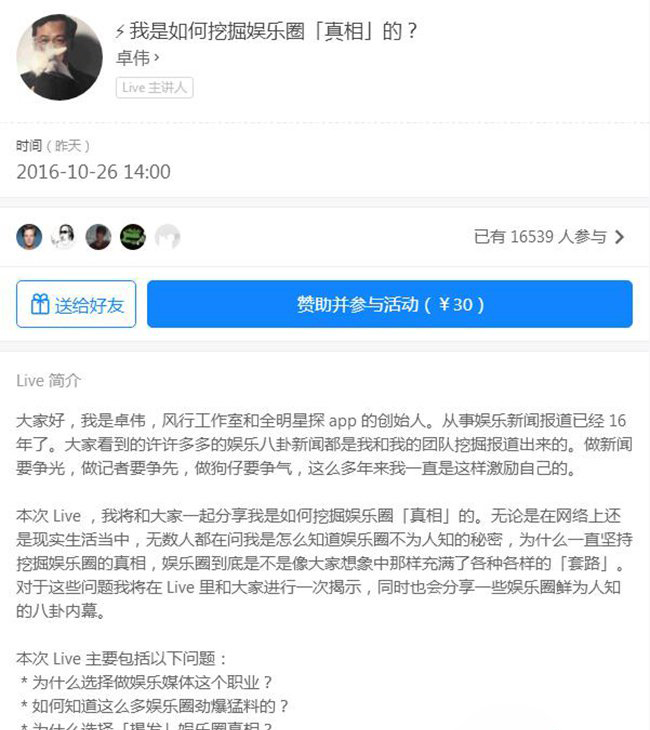
Task: View the 16539 participants list
Action: tap(549, 237)
